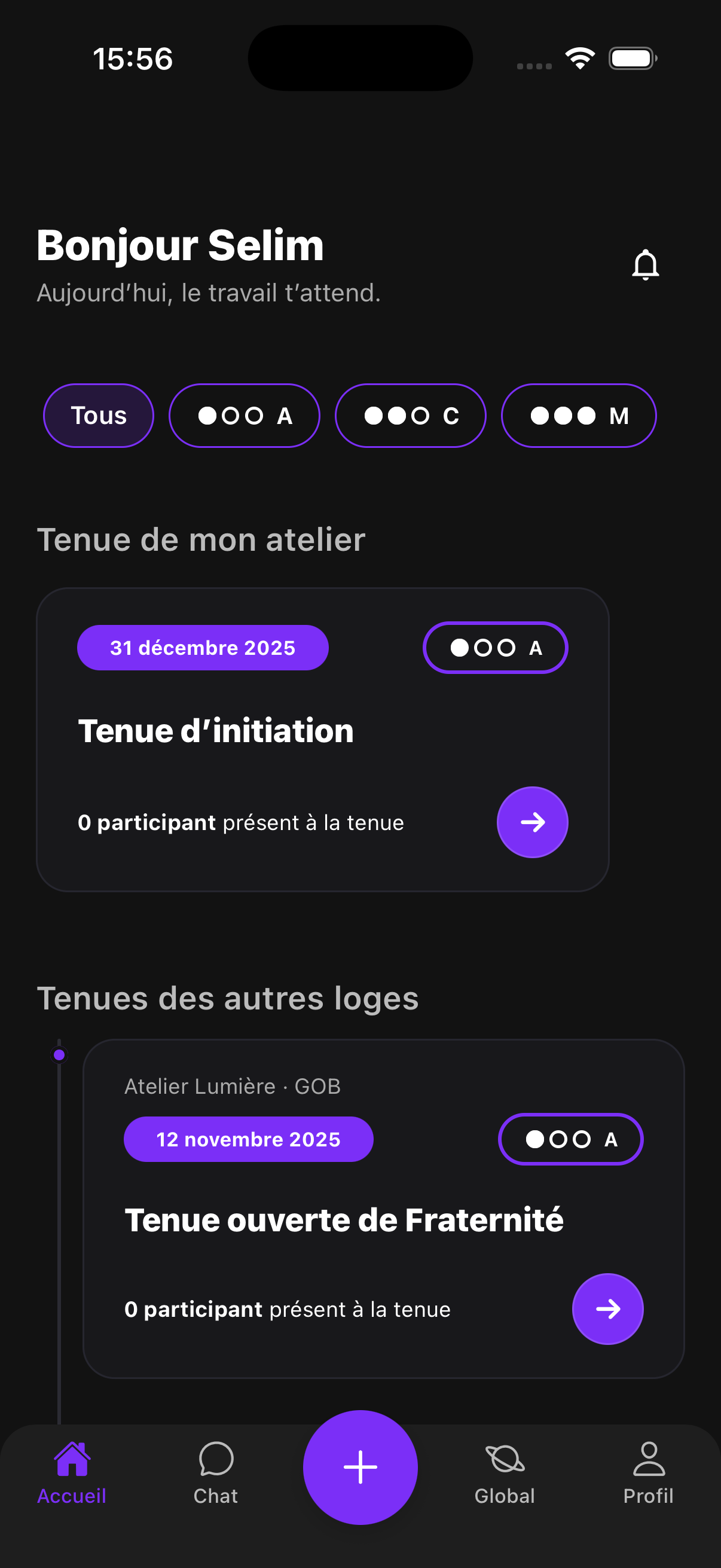
Task: Switch to the Chat tab
Action: (x=216, y=1472)
